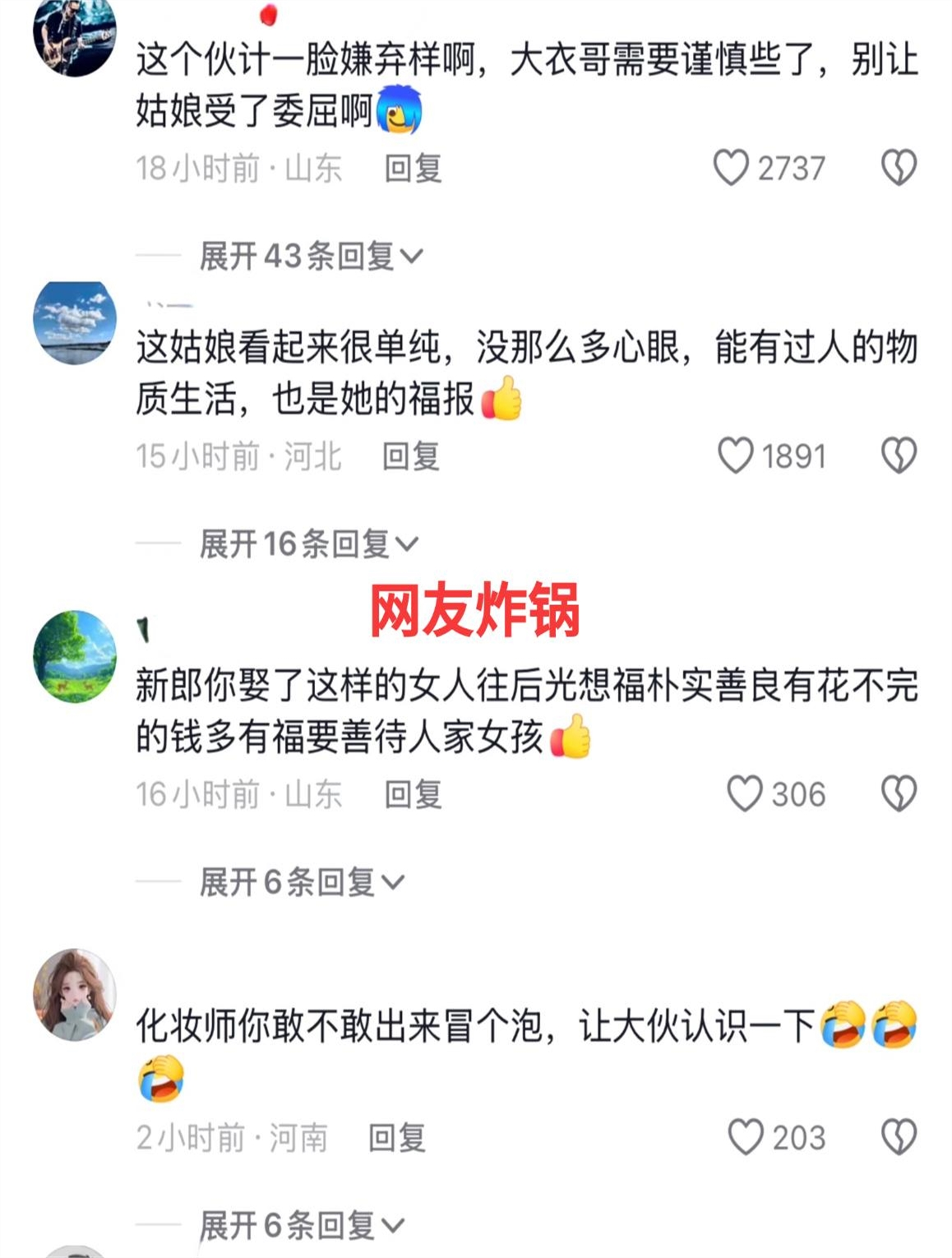Reply to the comment from 河南
The height and width of the screenshot is (1258, 952).
[x=396, y=1138]
